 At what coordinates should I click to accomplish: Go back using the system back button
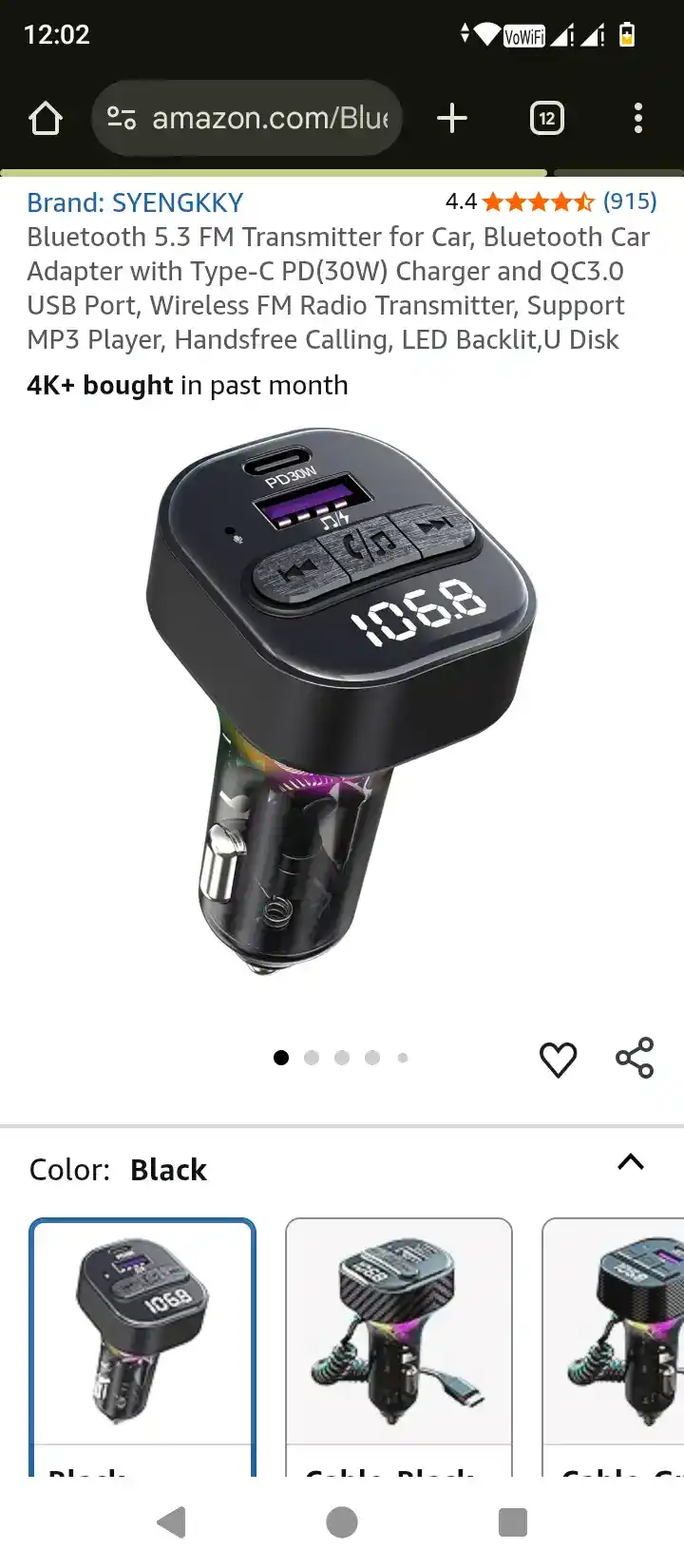pyautogui.click(x=171, y=1522)
